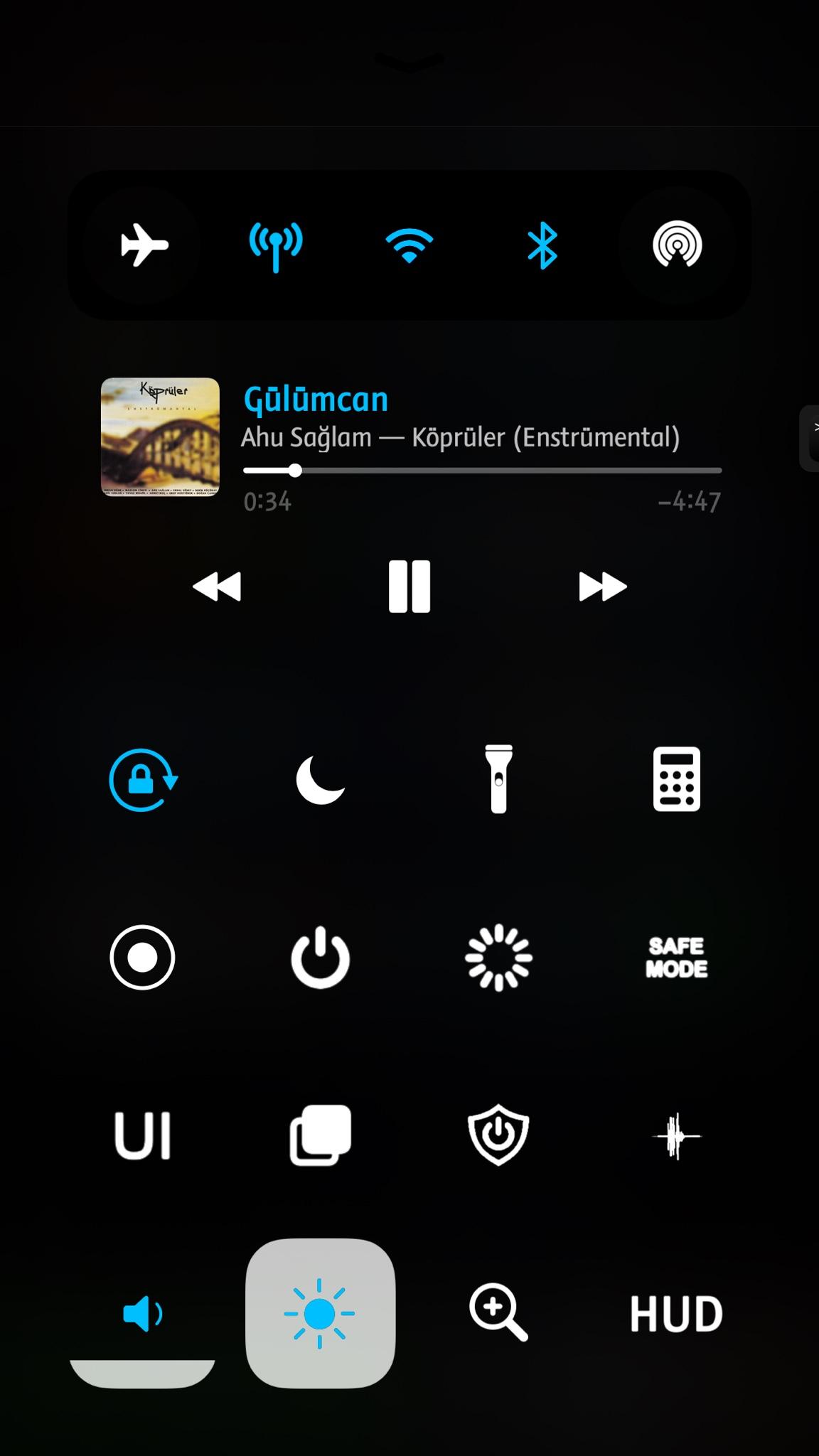
Task: Toggle the HUD option
Action: (x=676, y=1313)
